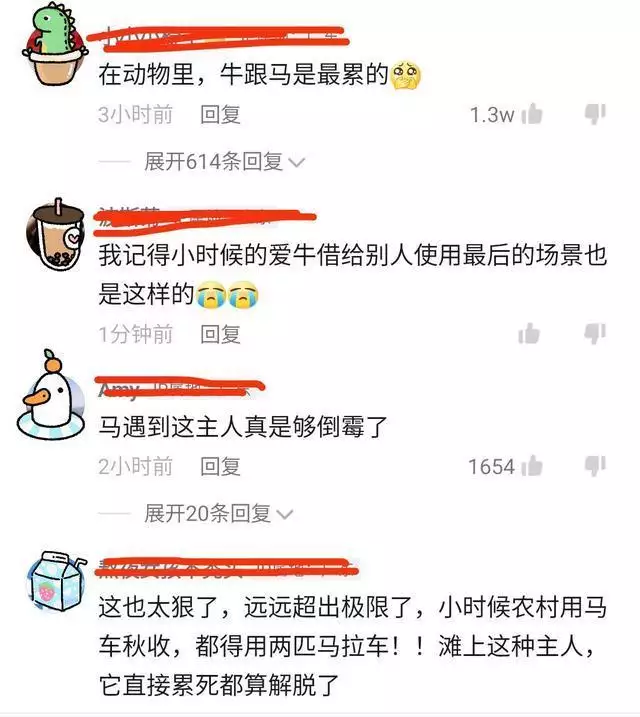Expand 展开614条回复

click(224, 162)
